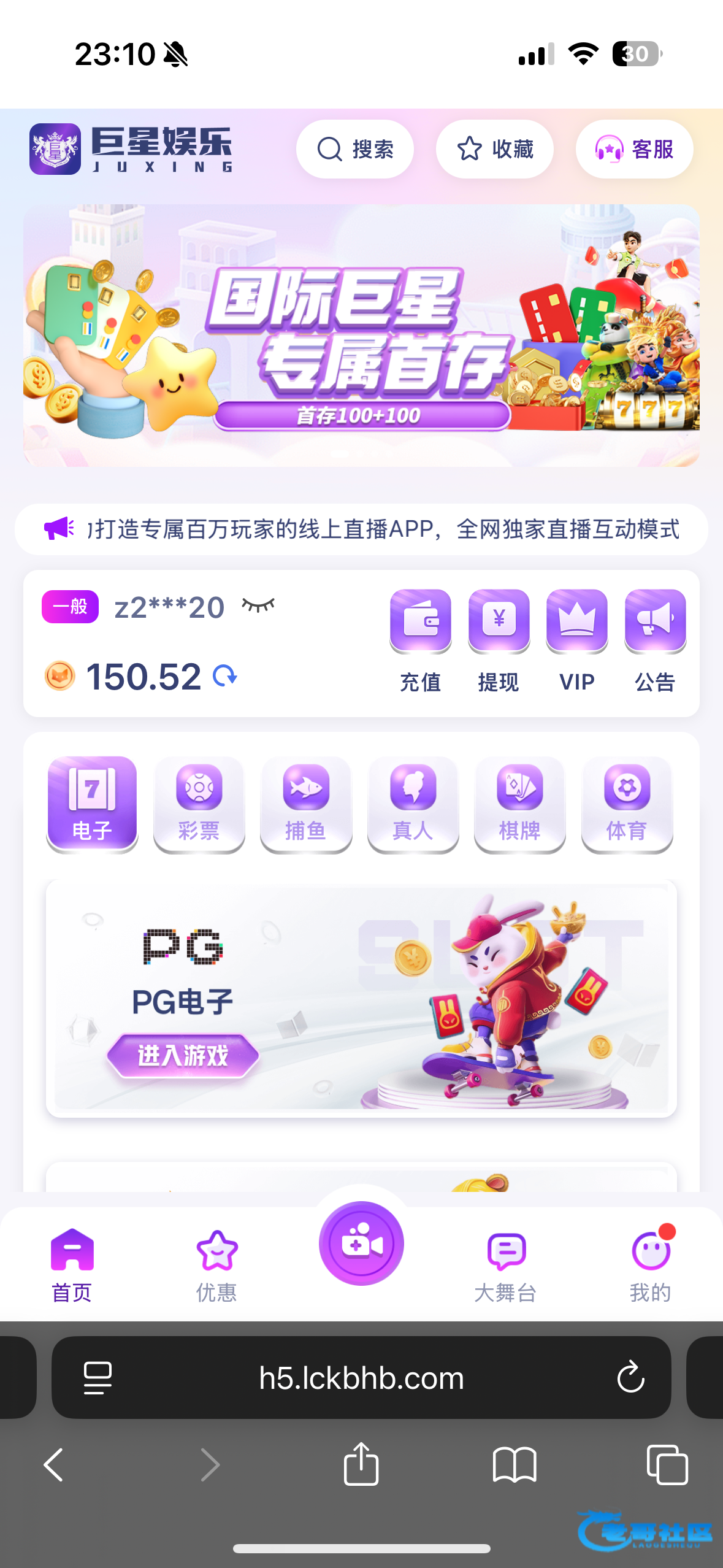Image resolution: width=723 pixels, height=1568 pixels.
Task: Open the center live video button
Action: [361, 1243]
